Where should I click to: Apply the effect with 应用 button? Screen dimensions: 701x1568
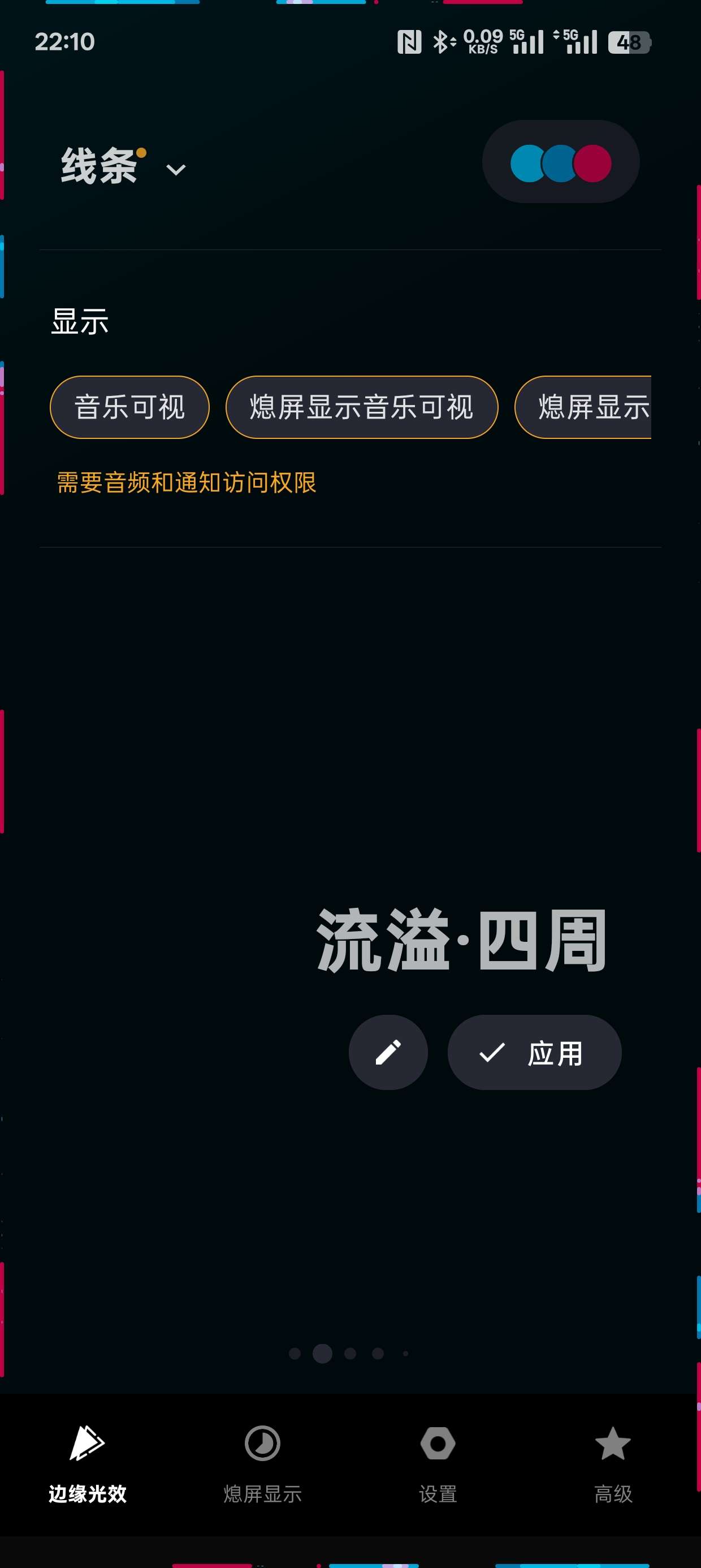click(534, 1052)
